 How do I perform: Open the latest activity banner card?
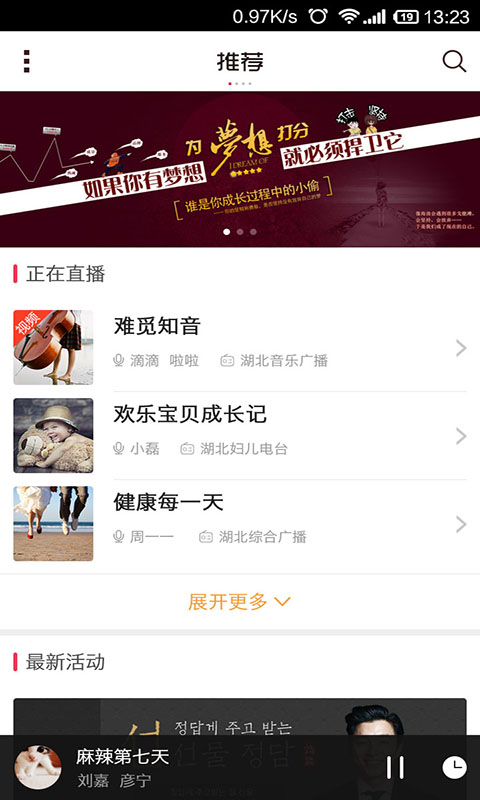(x=240, y=716)
